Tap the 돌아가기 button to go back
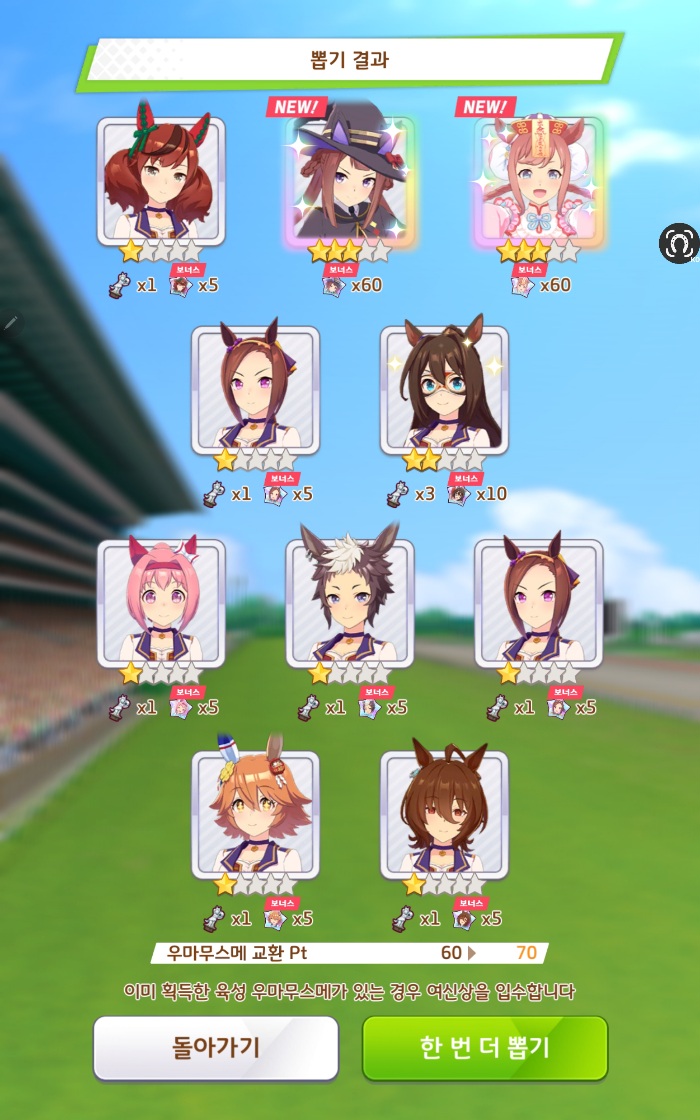The width and height of the screenshot is (700, 1120). click(216, 1047)
